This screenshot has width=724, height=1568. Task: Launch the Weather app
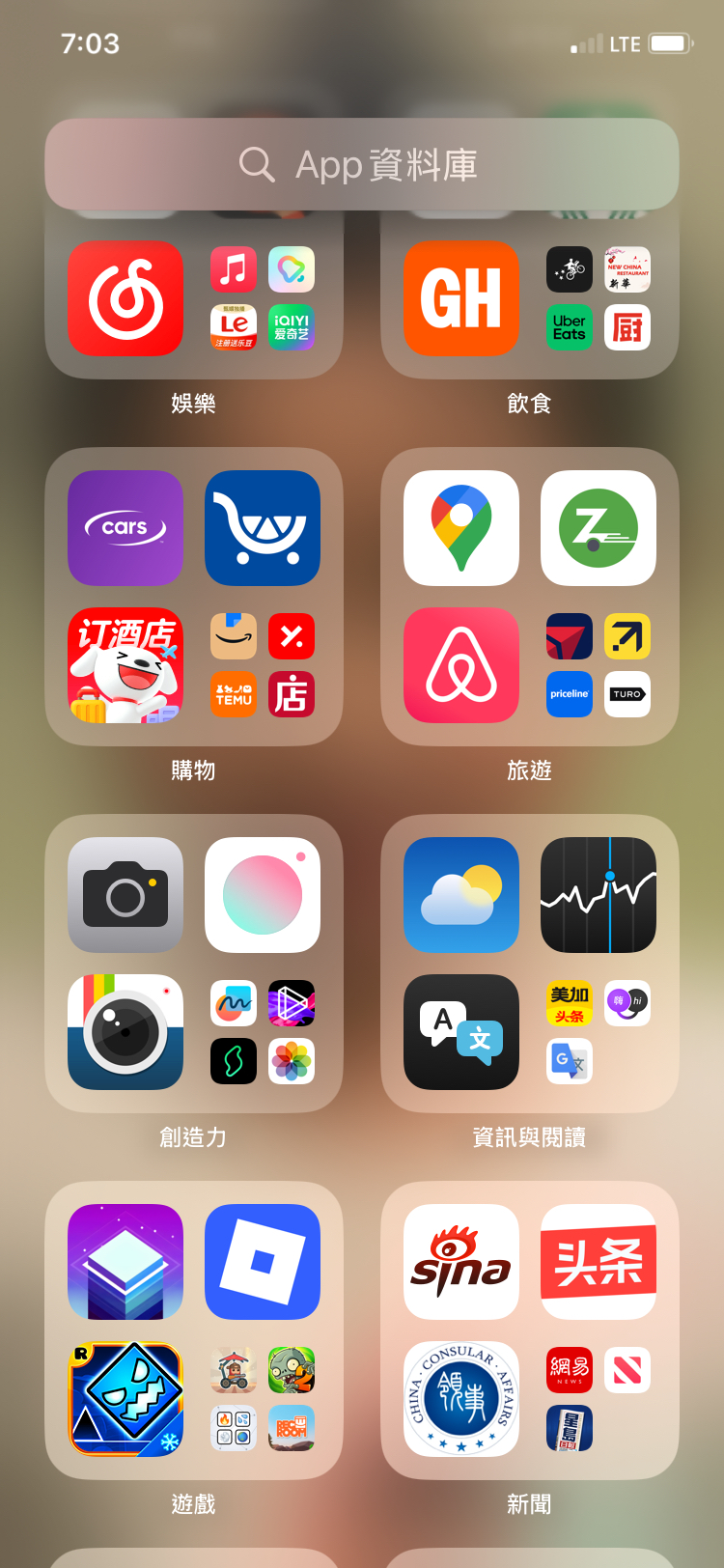(x=461, y=895)
